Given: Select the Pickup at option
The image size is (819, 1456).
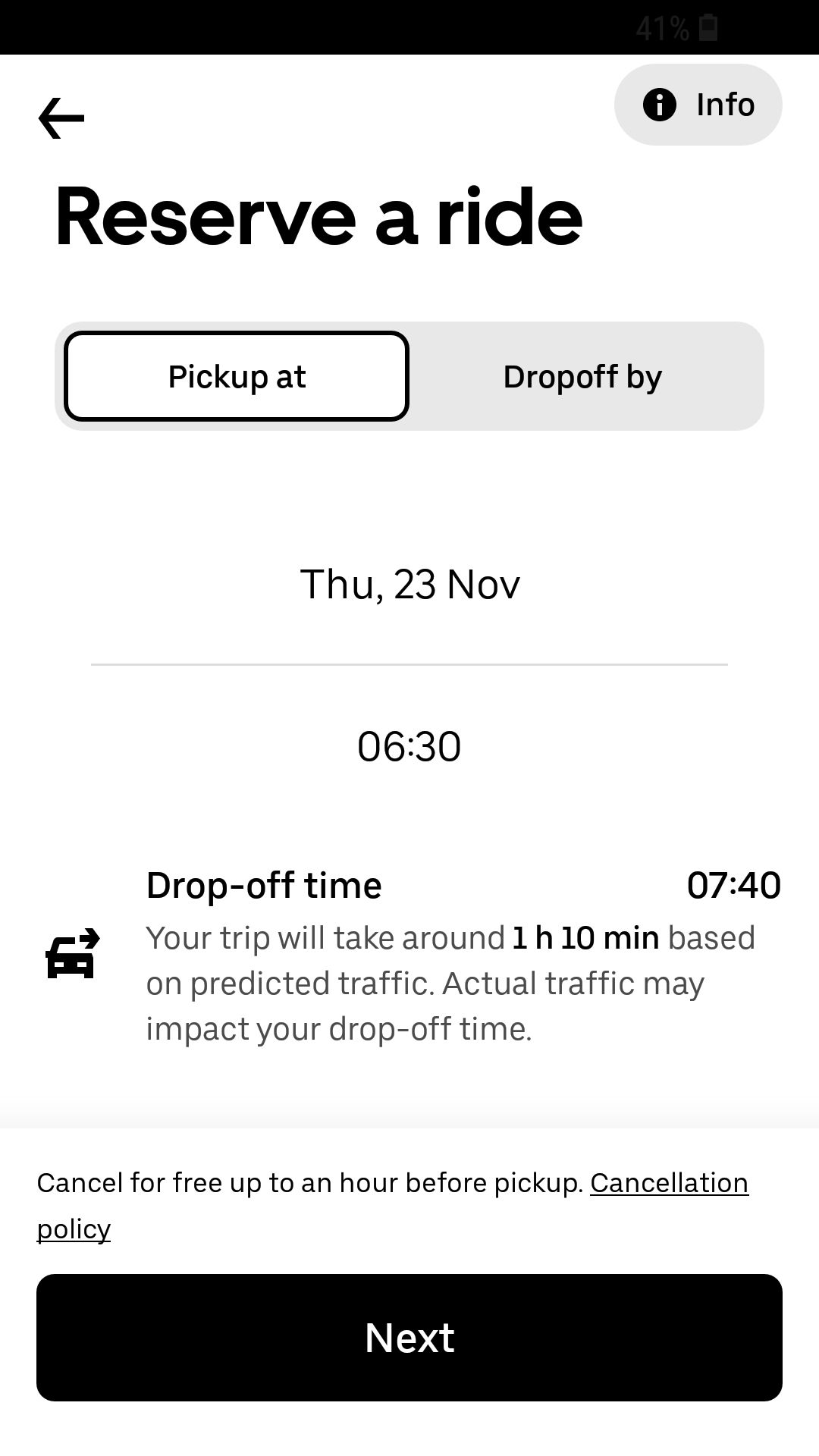Looking at the screenshot, I should tap(237, 376).
